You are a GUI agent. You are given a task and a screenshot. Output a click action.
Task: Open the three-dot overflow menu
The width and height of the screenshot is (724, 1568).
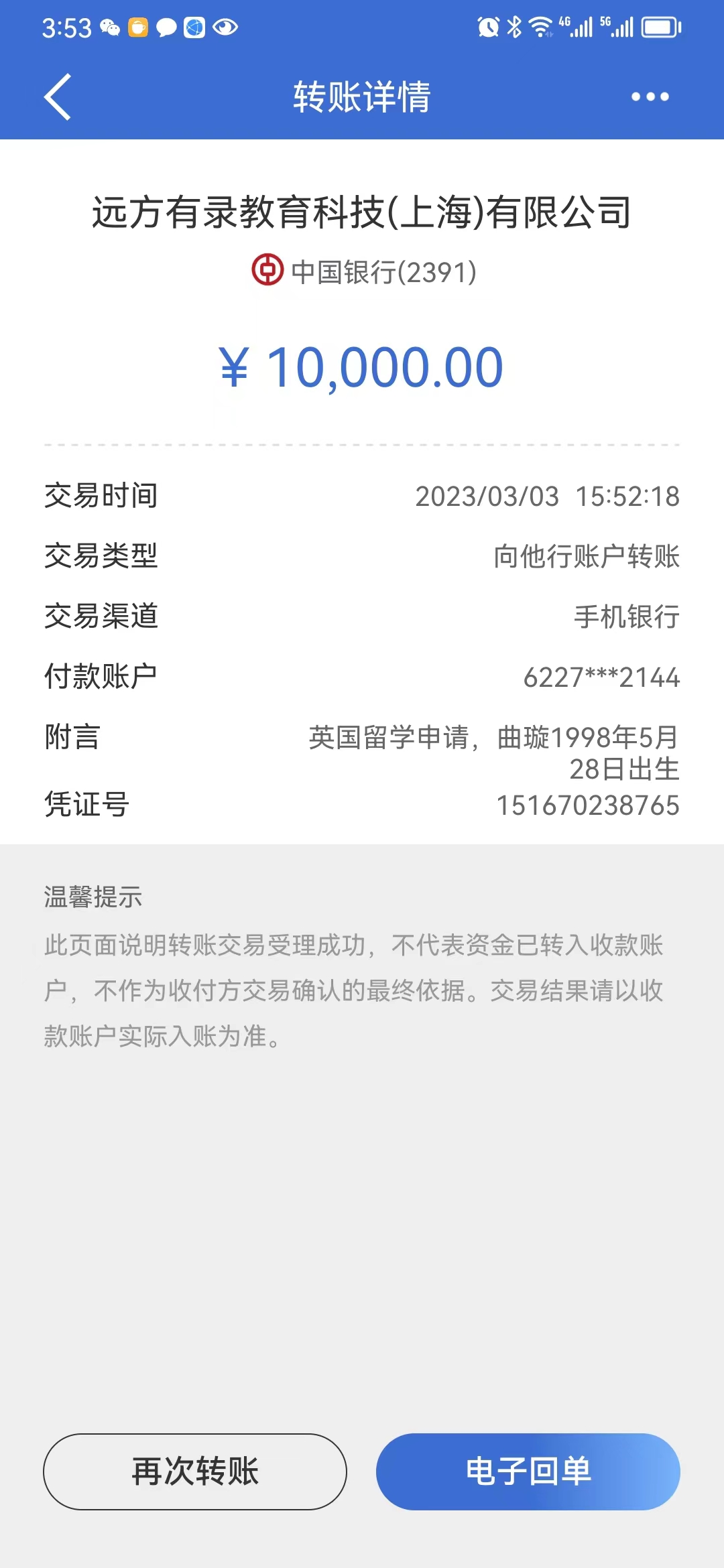(x=650, y=97)
